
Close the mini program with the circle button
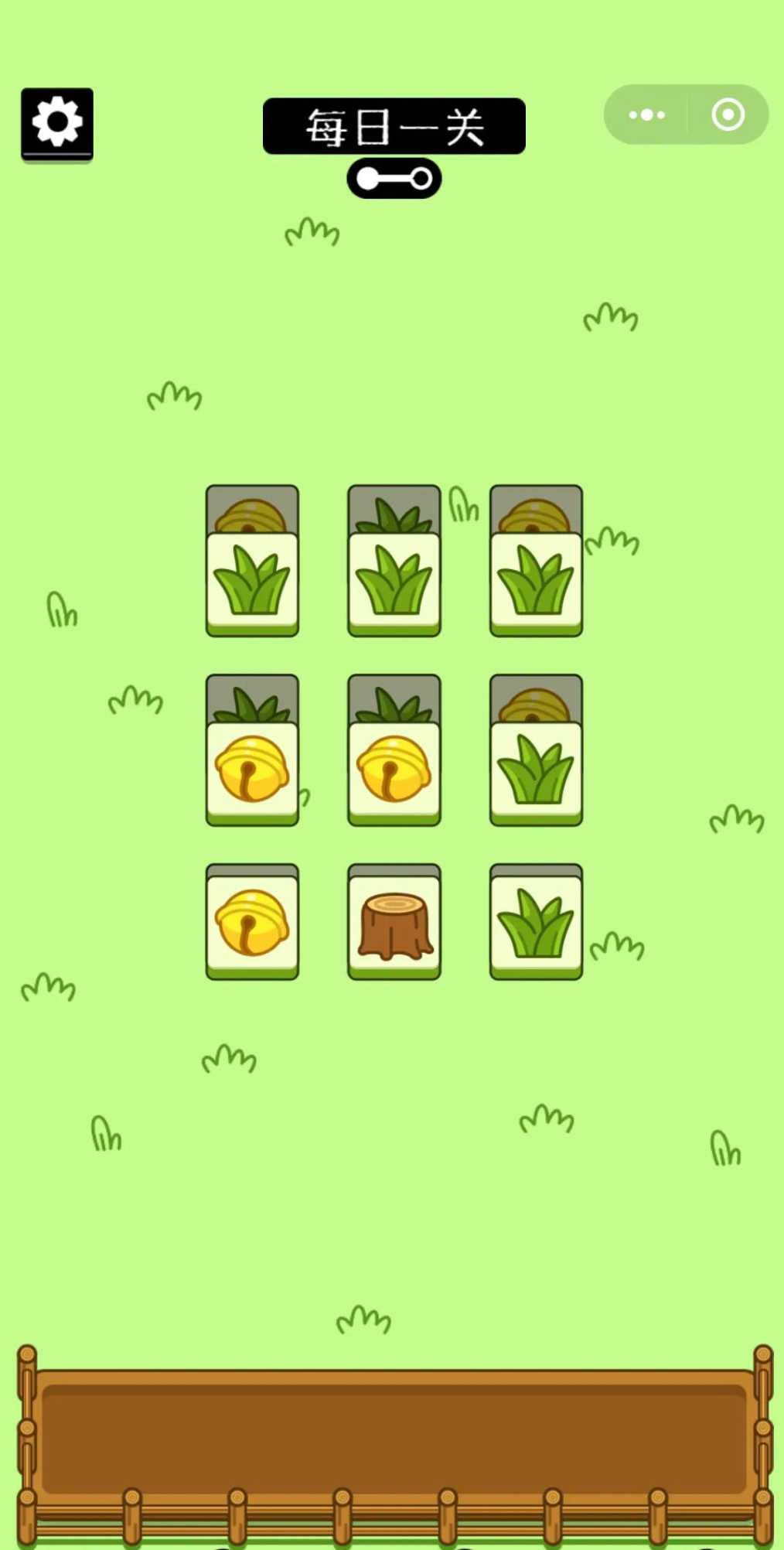[728, 114]
